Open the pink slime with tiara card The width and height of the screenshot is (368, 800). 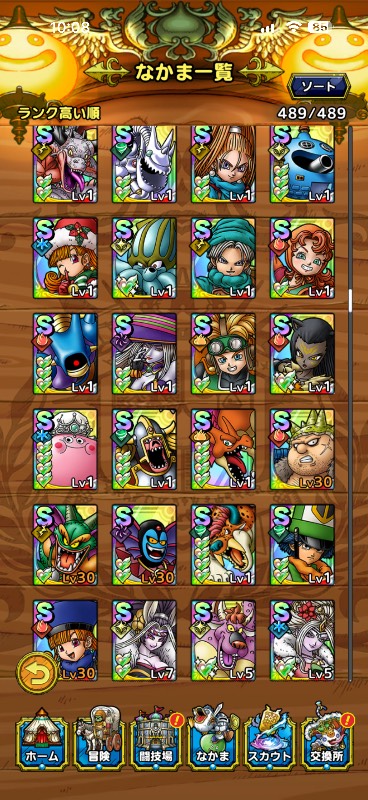point(65,449)
